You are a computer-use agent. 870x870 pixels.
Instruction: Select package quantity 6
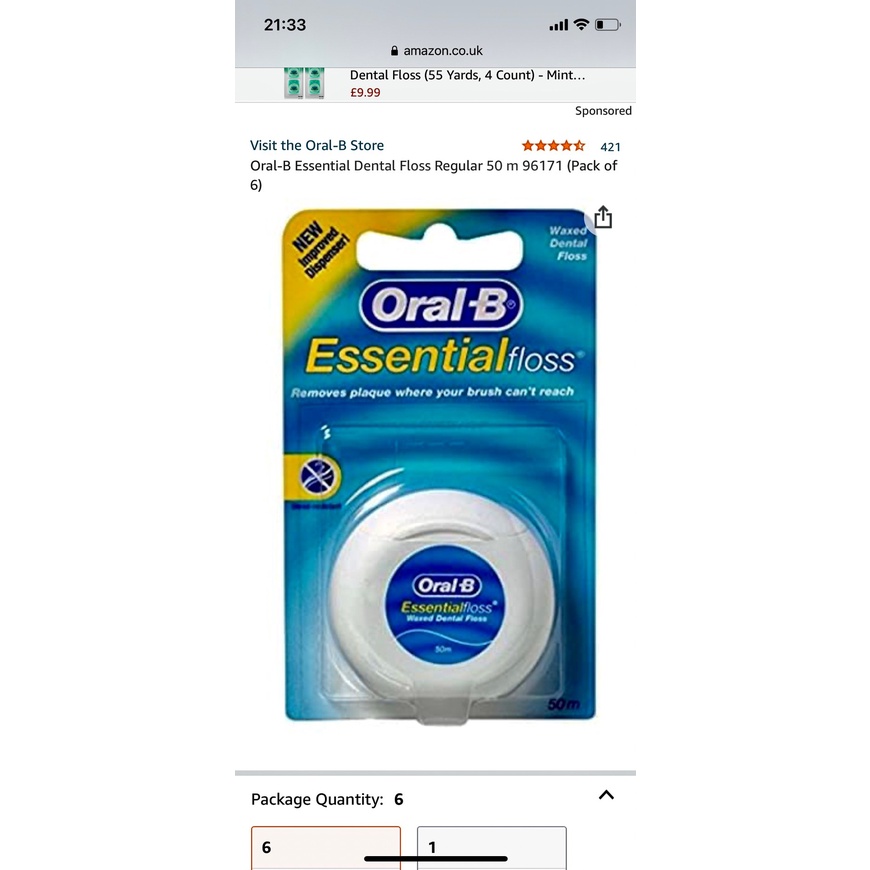click(x=326, y=847)
